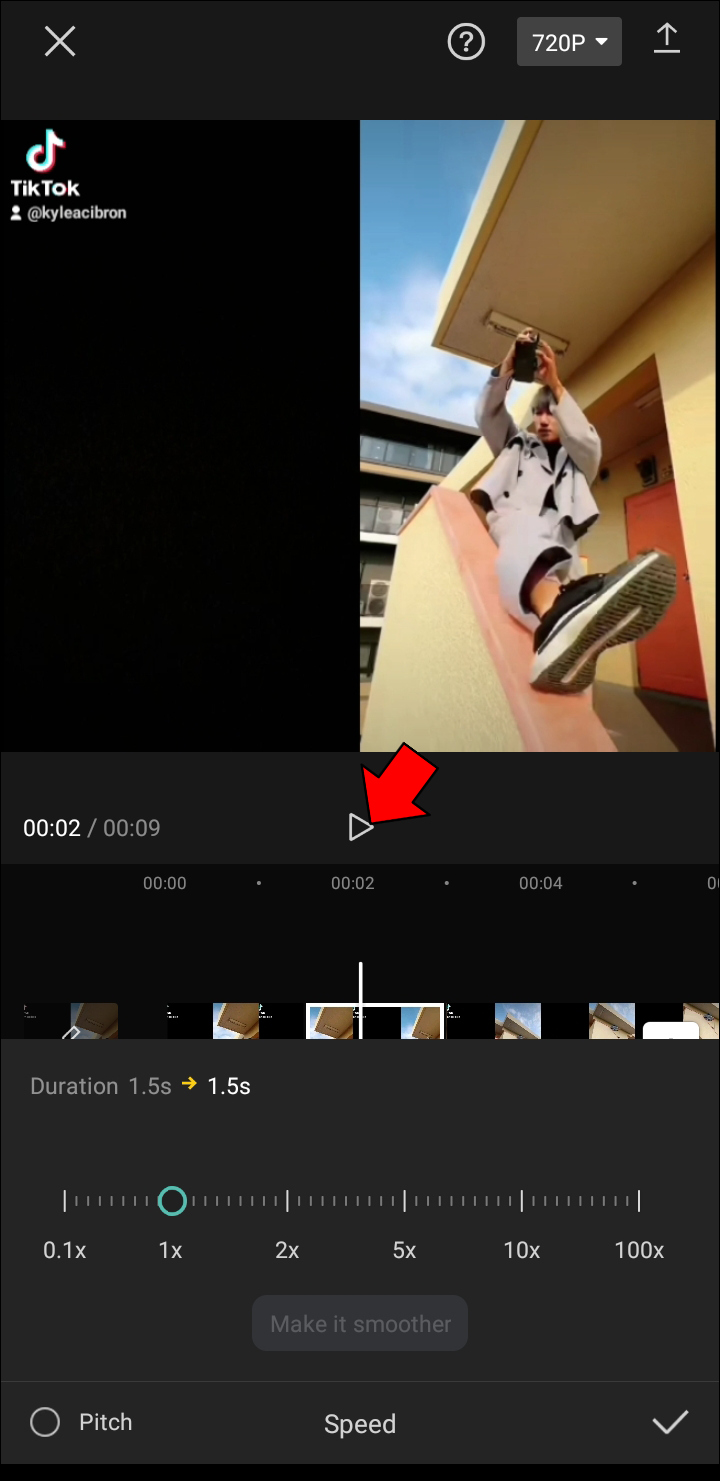Enable the Pitch option
This screenshot has height=1481, width=720.
[x=46, y=1422]
